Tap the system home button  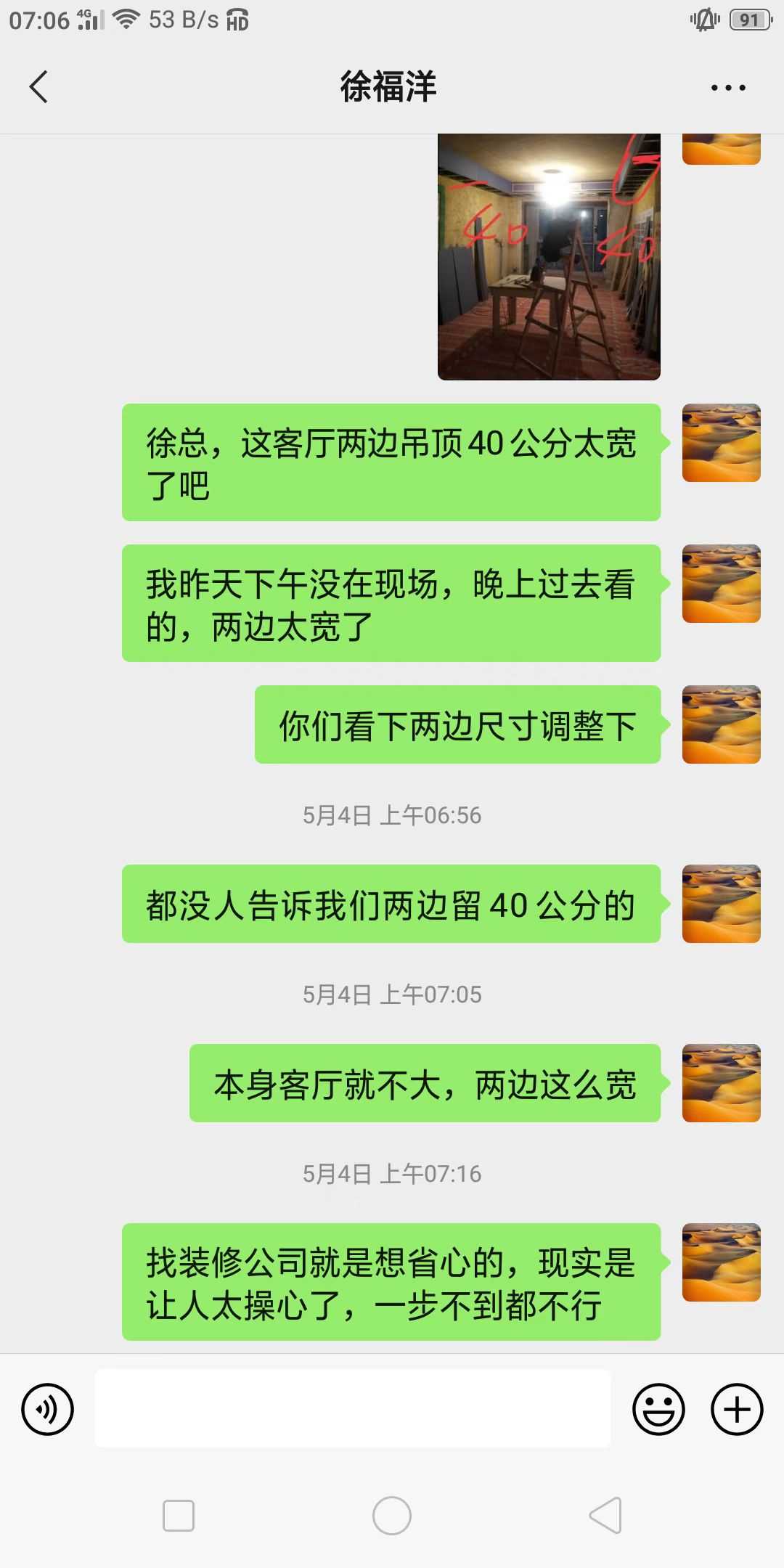coord(392,1516)
